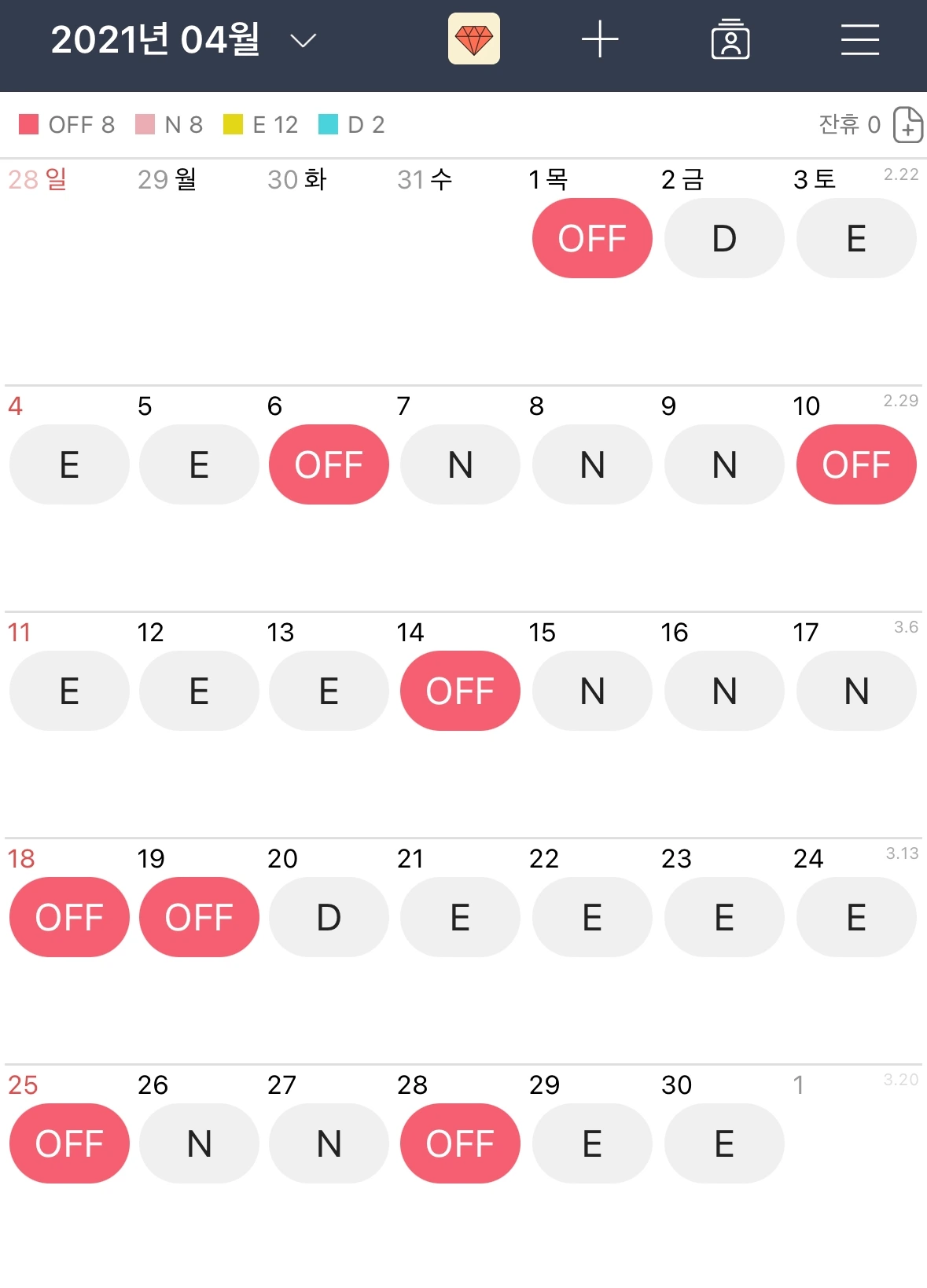The height and width of the screenshot is (1288, 927).
Task: Open the hamburger menu
Action: 860,39
